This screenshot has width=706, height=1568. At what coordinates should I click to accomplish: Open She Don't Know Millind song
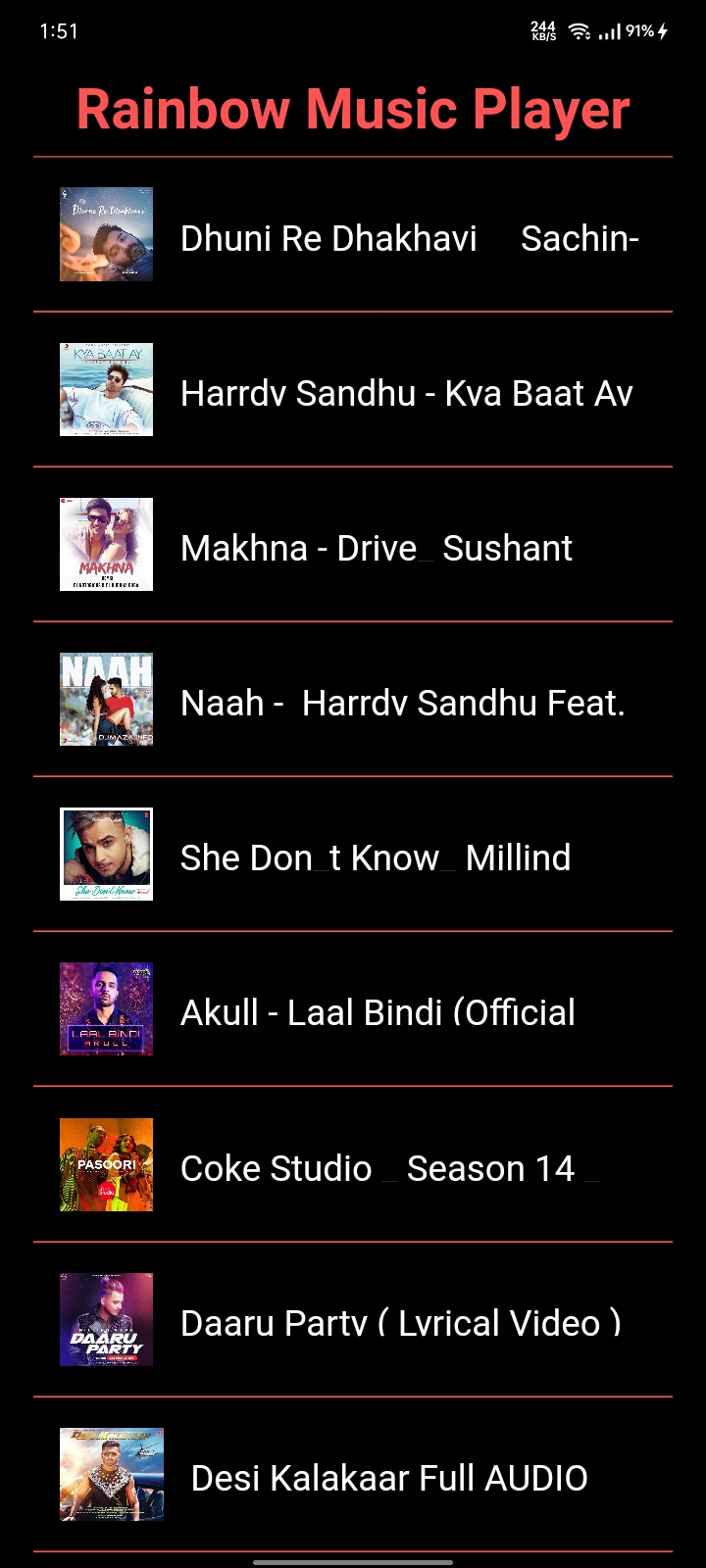(353, 856)
